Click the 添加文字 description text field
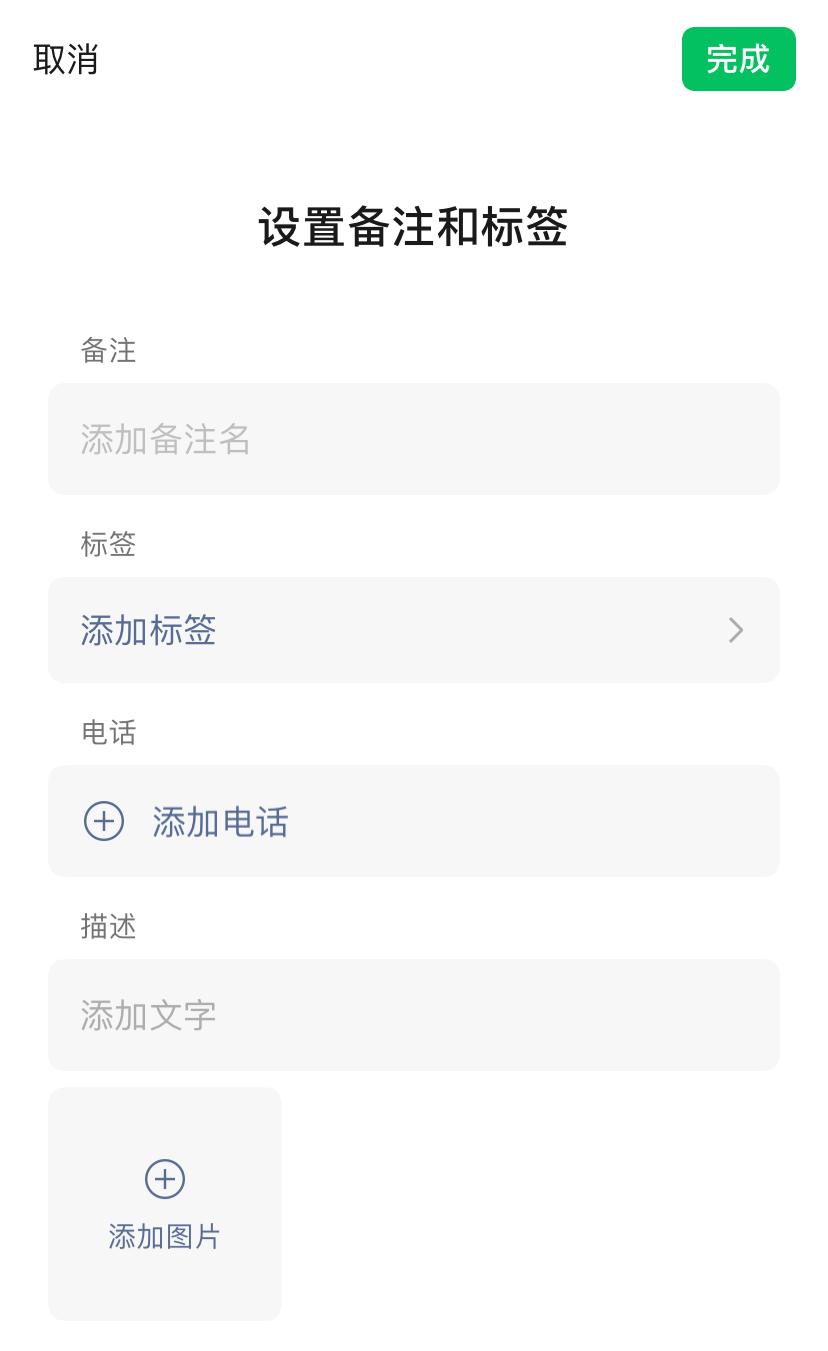 [413, 1015]
